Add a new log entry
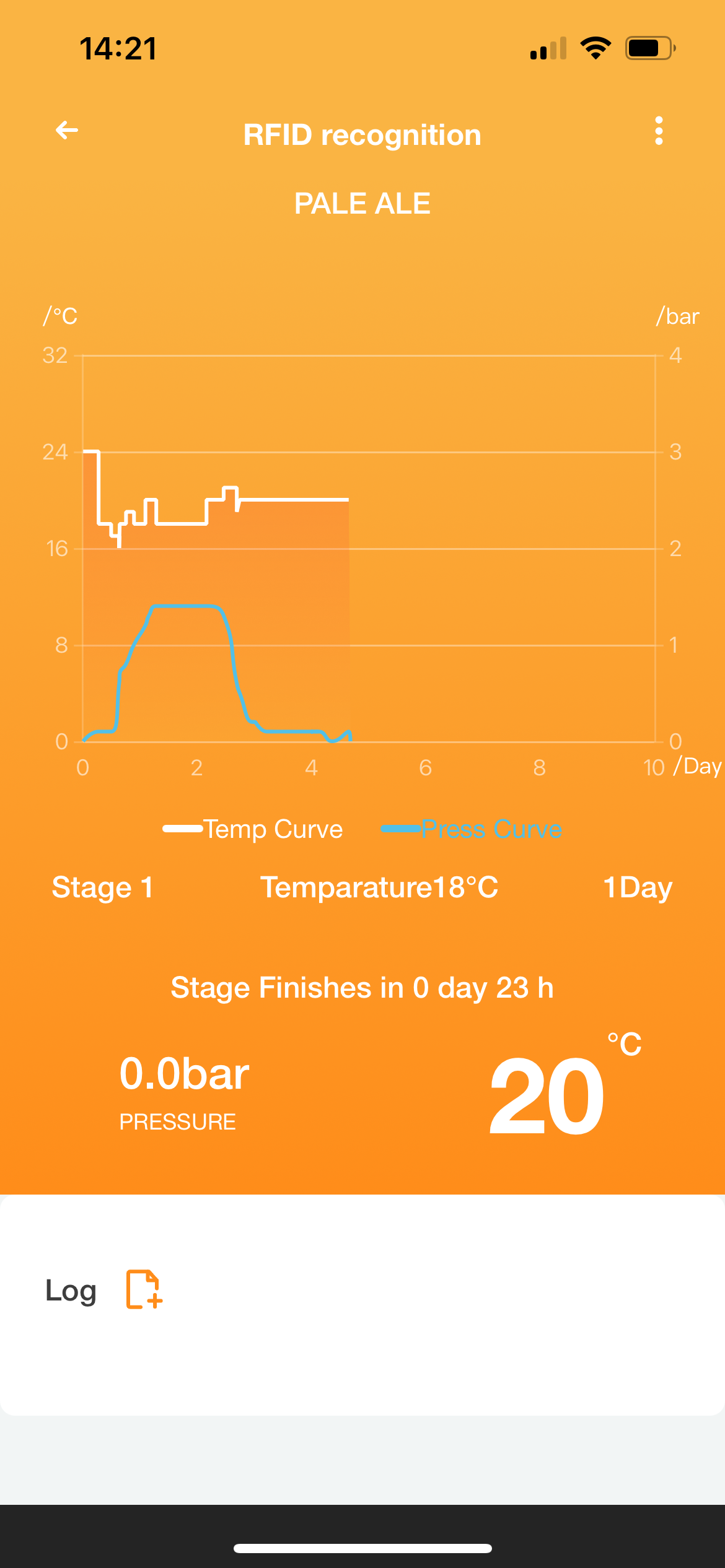Screen dimensions: 725x1568 coord(144,1289)
